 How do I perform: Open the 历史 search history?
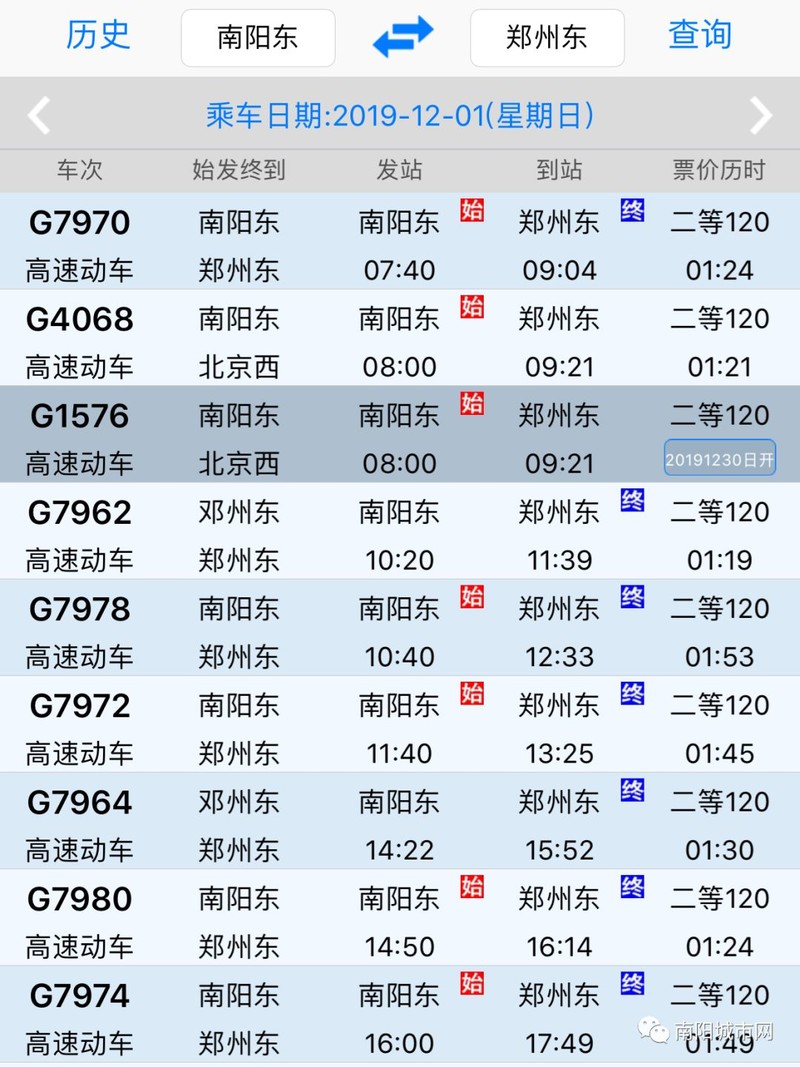pos(98,35)
